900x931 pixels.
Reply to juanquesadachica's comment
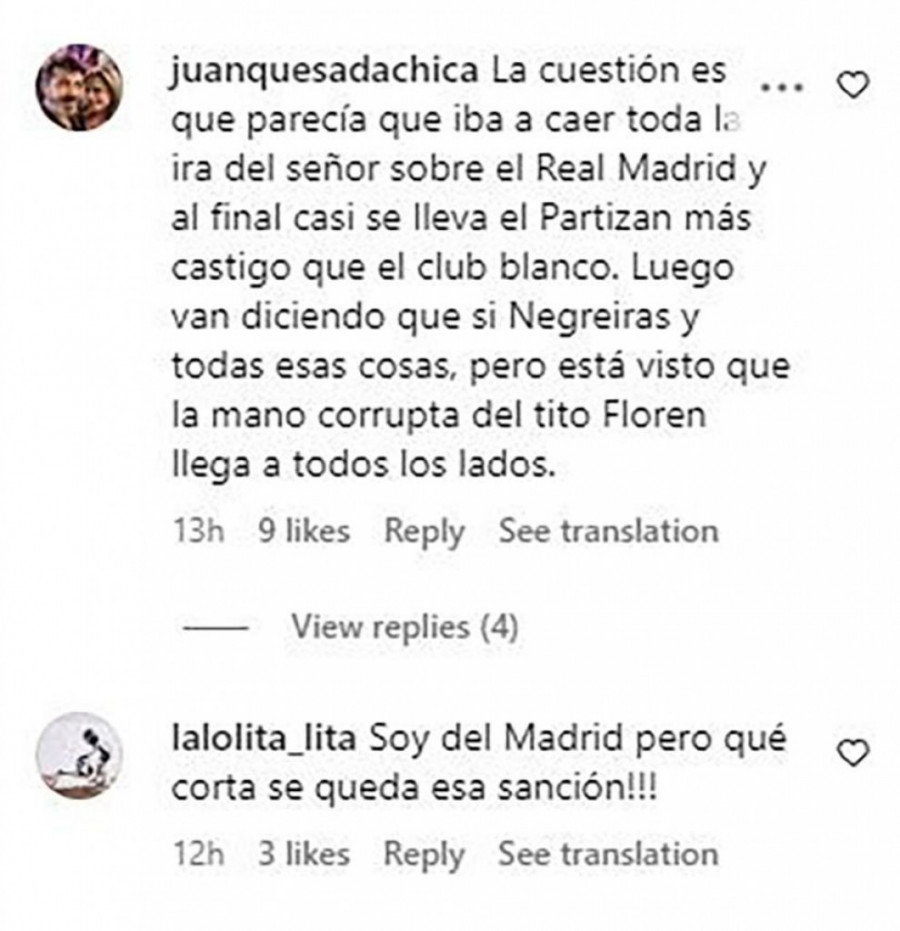tap(424, 531)
